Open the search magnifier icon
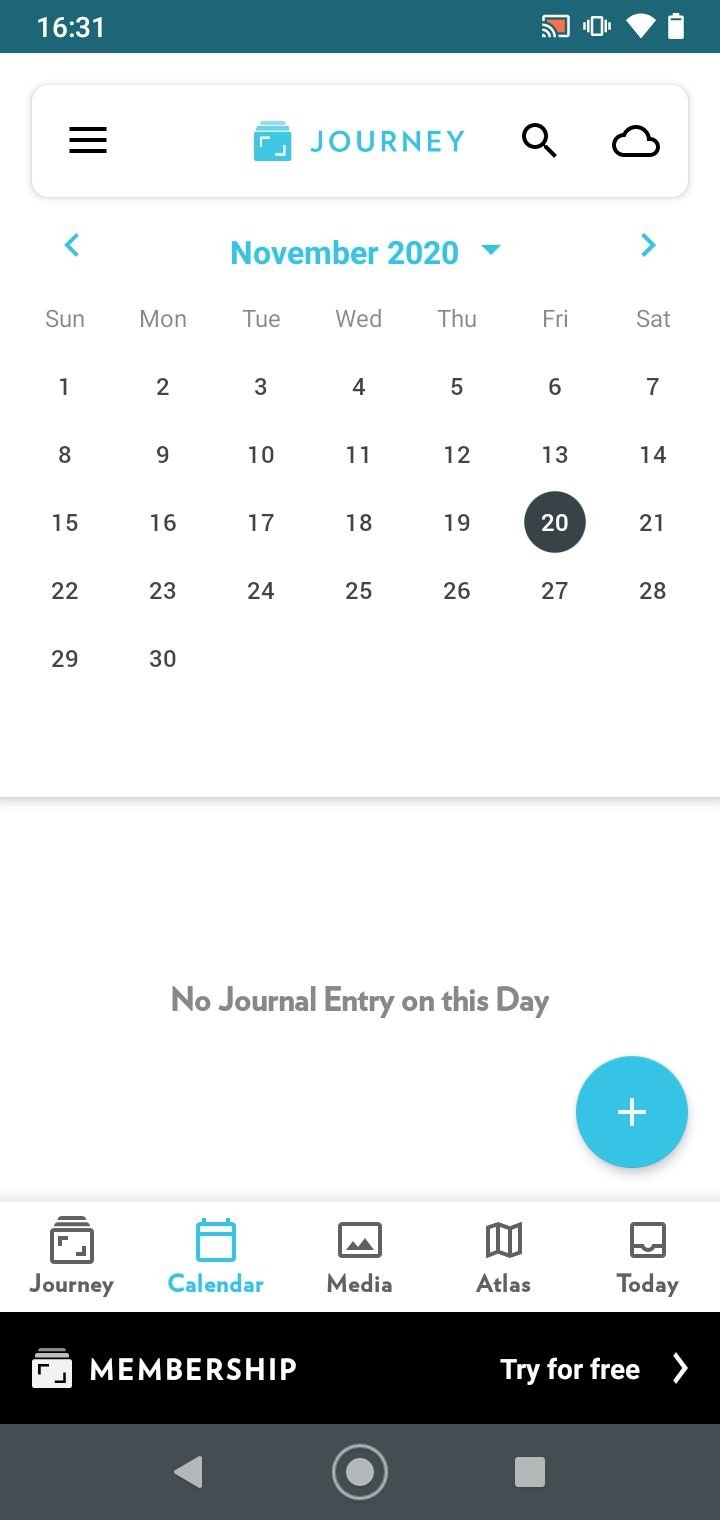Viewport: 720px width, 1520px height. (x=539, y=141)
